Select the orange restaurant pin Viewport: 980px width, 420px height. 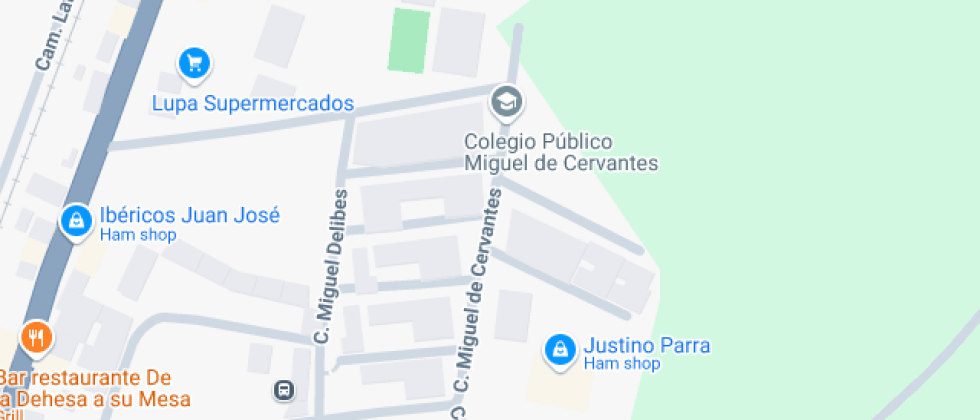(x=38, y=339)
